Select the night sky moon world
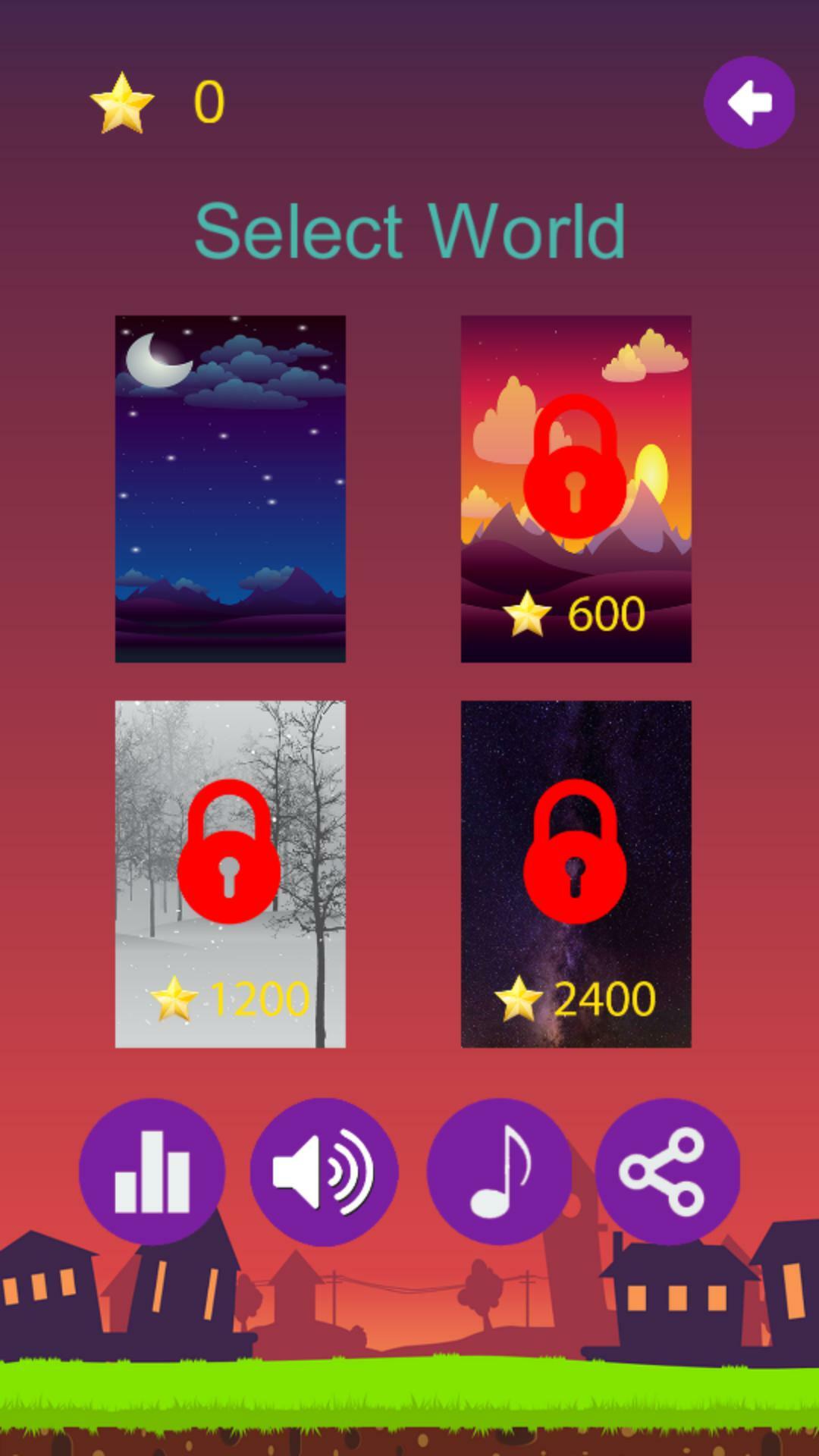This screenshot has width=819, height=1456. (x=230, y=488)
